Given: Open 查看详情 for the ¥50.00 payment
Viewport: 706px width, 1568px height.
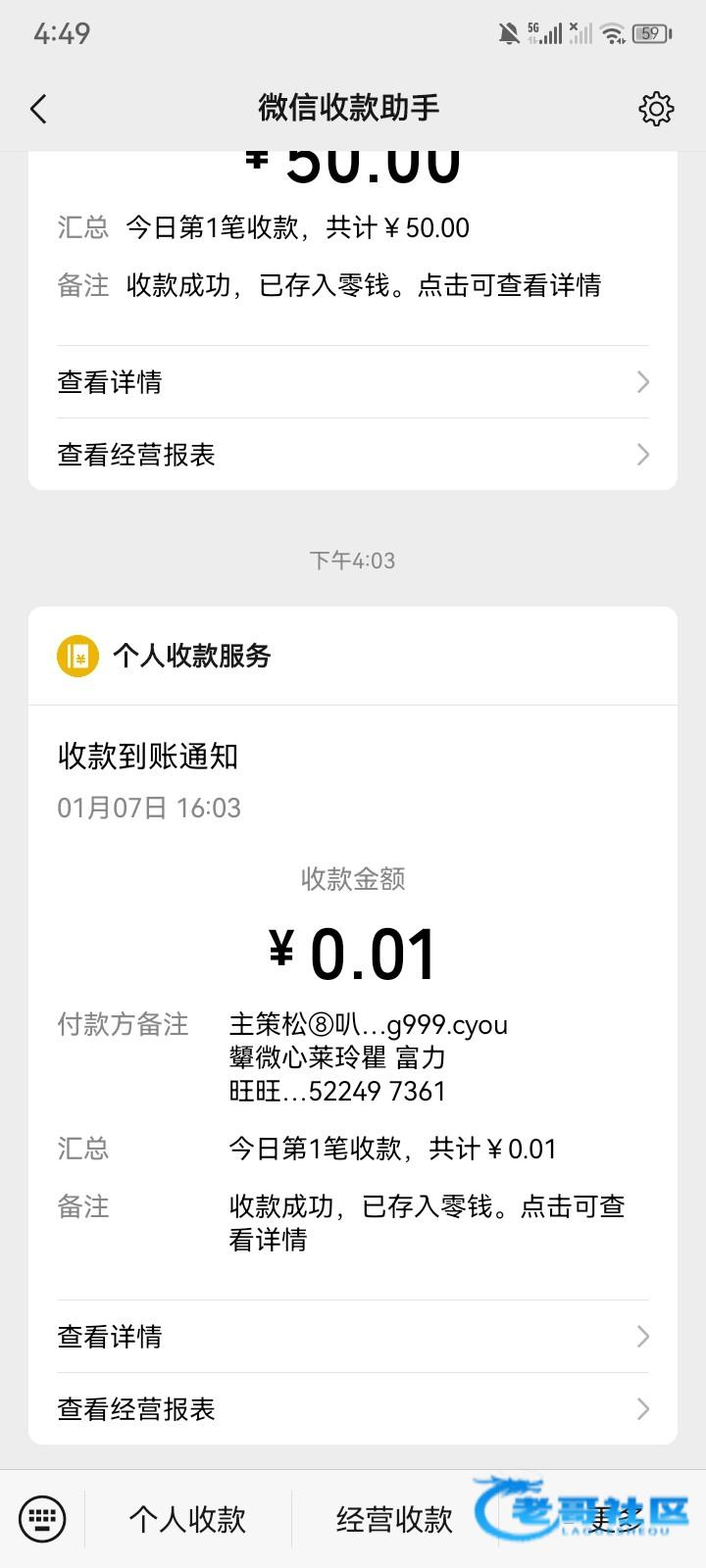Looking at the screenshot, I should pyautogui.click(x=353, y=382).
